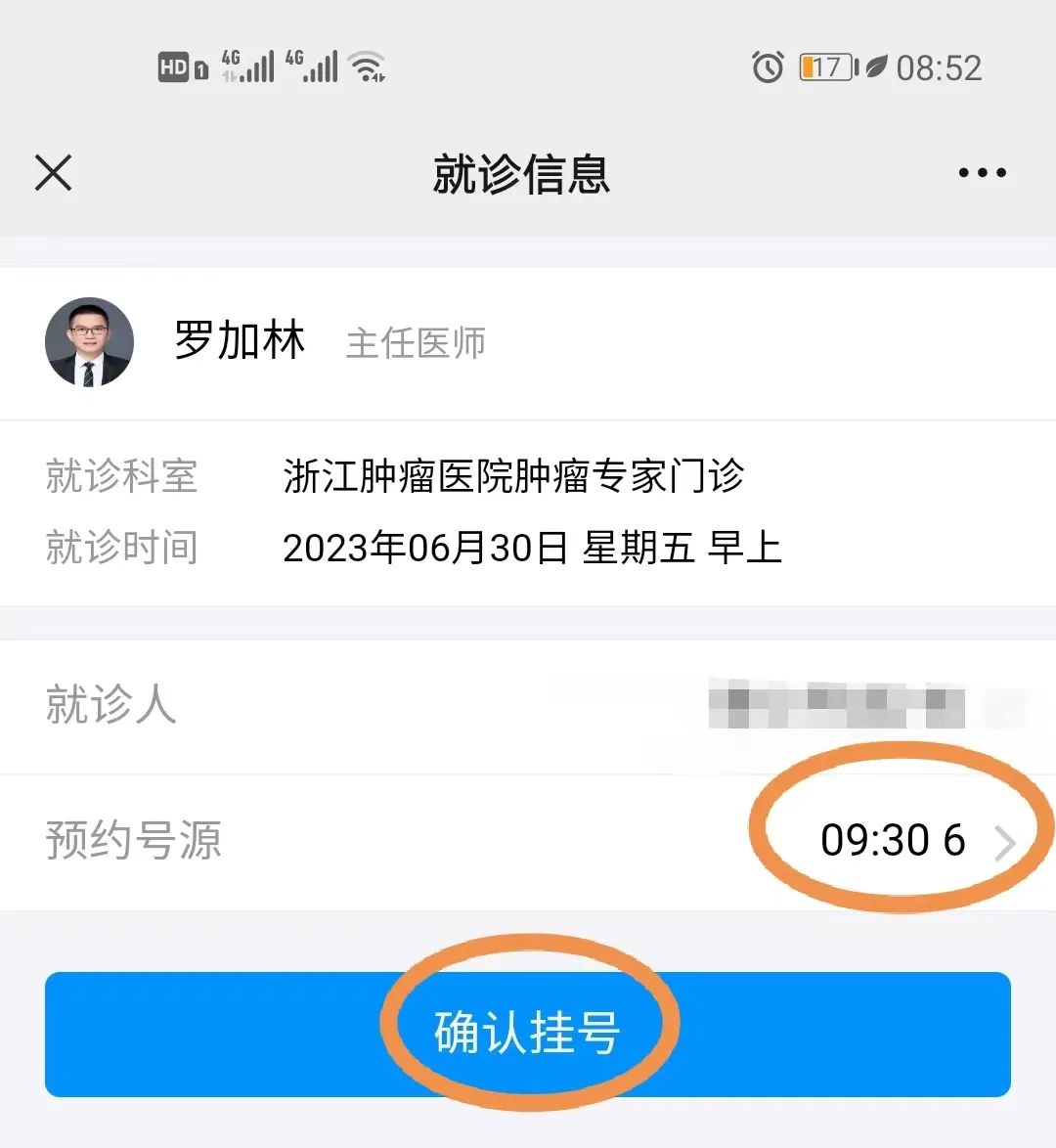Viewport: 1056px width, 1148px height.
Task: Open doctor 罗加林's profile
Action: coord(239,341)
